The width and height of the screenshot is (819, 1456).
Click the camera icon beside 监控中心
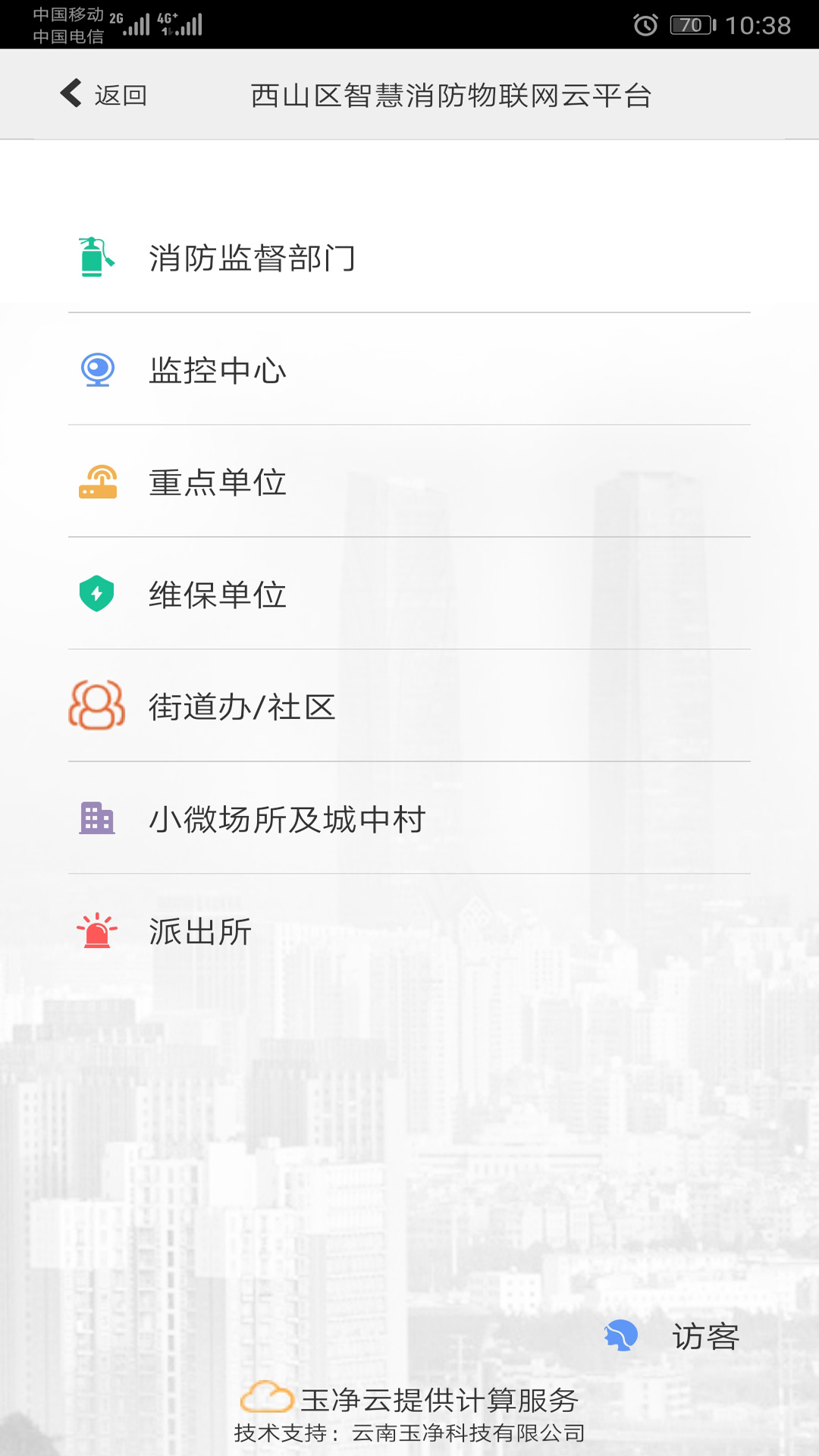[x=96, y=370]
